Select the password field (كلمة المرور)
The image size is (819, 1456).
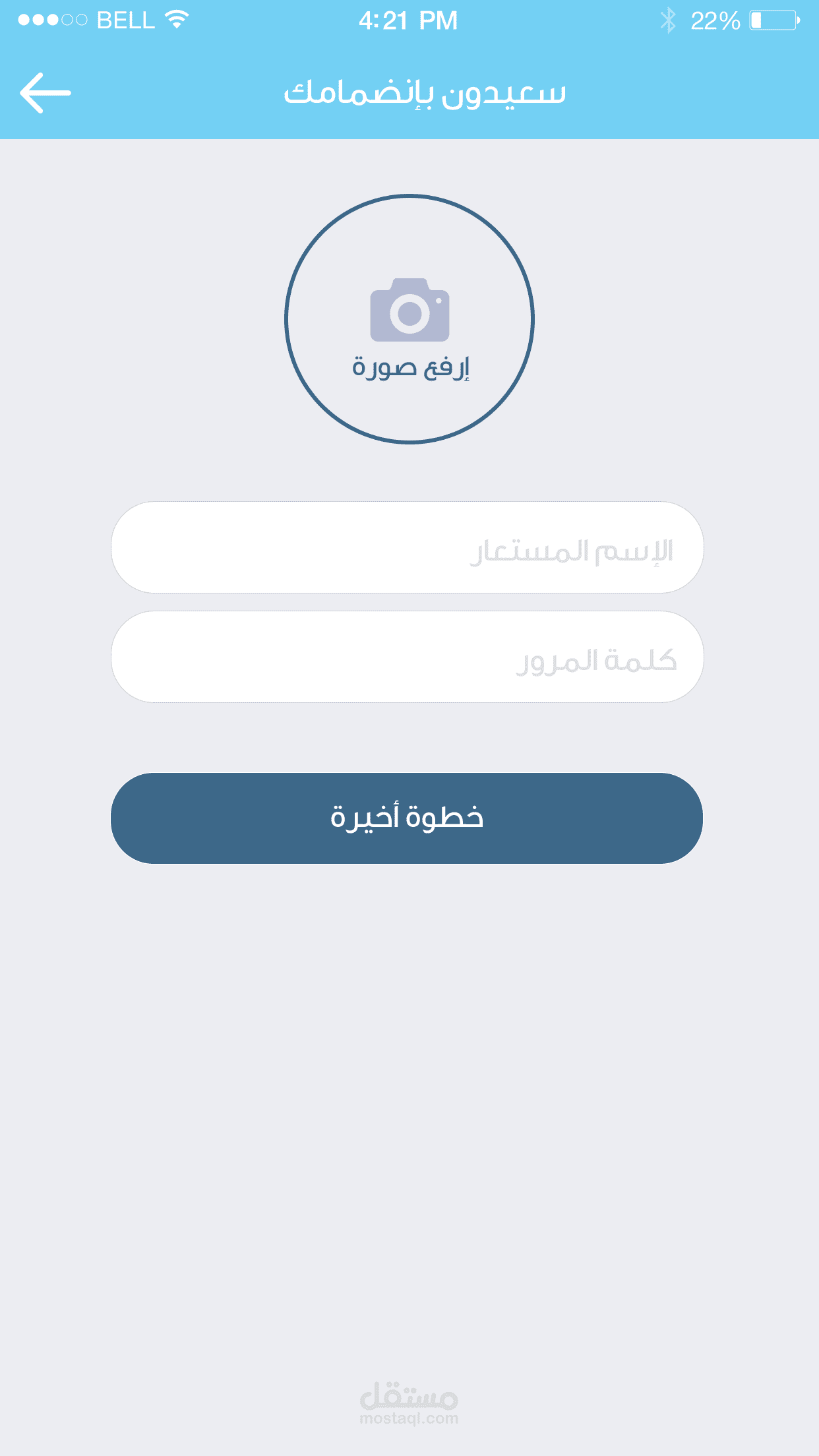[x=407, y=657]
